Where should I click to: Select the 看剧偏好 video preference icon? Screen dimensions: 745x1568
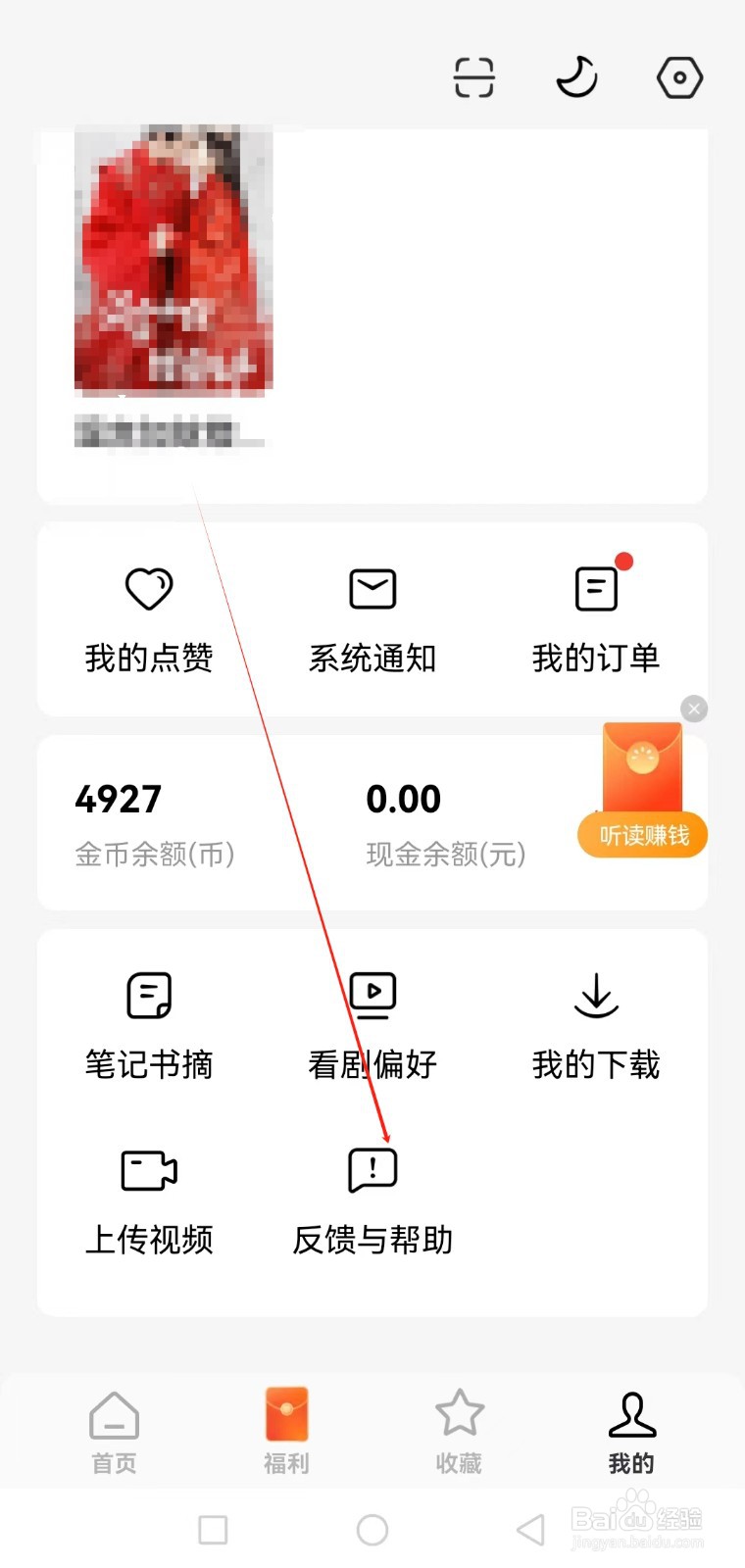click(x=372, y=995)
